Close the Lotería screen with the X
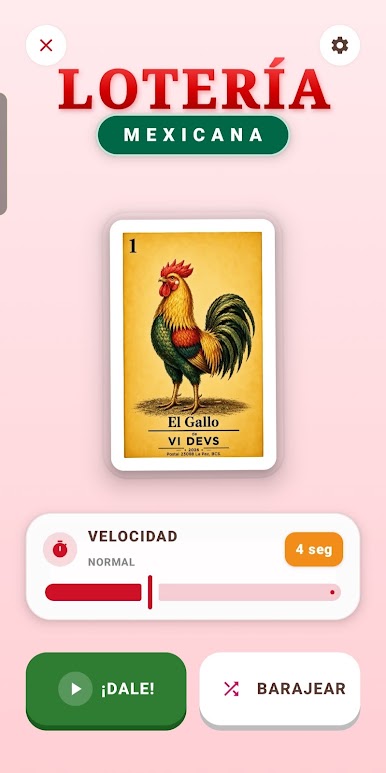This screenshot has height=773, width=386. point(46,45)
